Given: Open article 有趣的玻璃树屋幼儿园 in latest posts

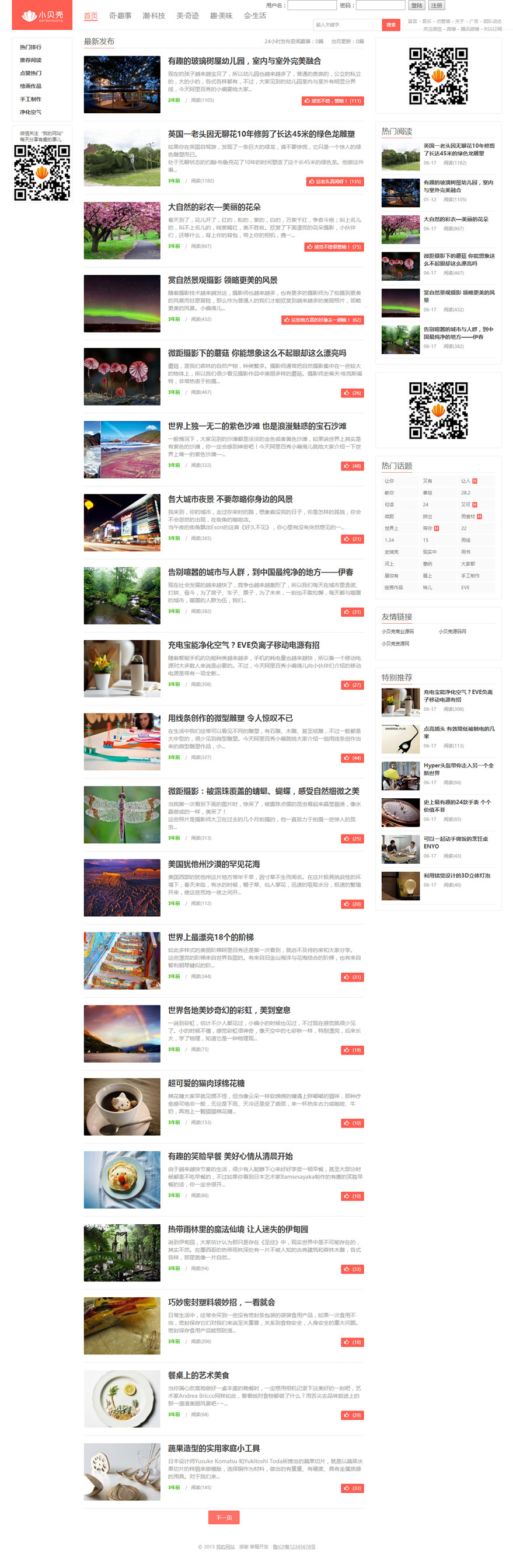Looking at the screenshot, I should coord(244,61).
